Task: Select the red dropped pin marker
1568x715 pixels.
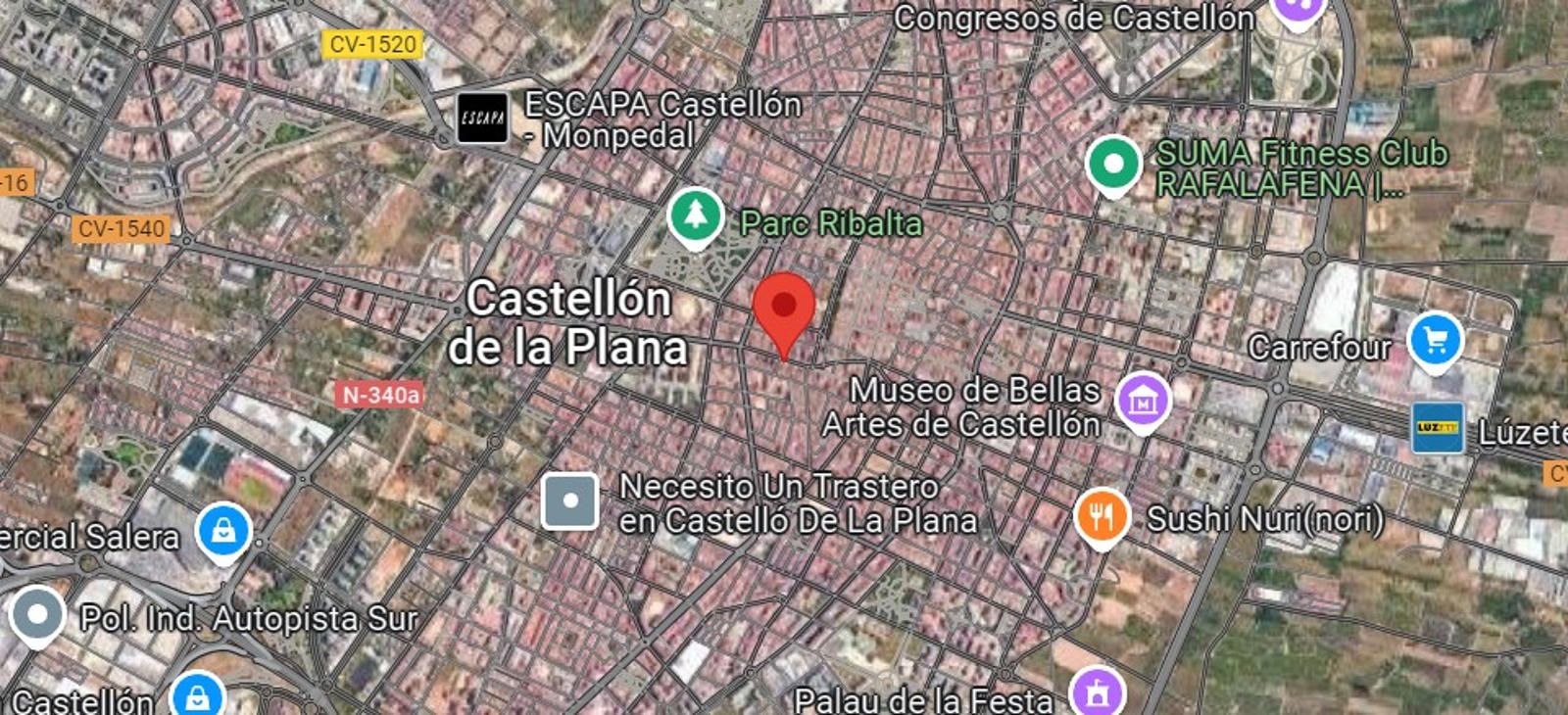Action: point(784,310)
